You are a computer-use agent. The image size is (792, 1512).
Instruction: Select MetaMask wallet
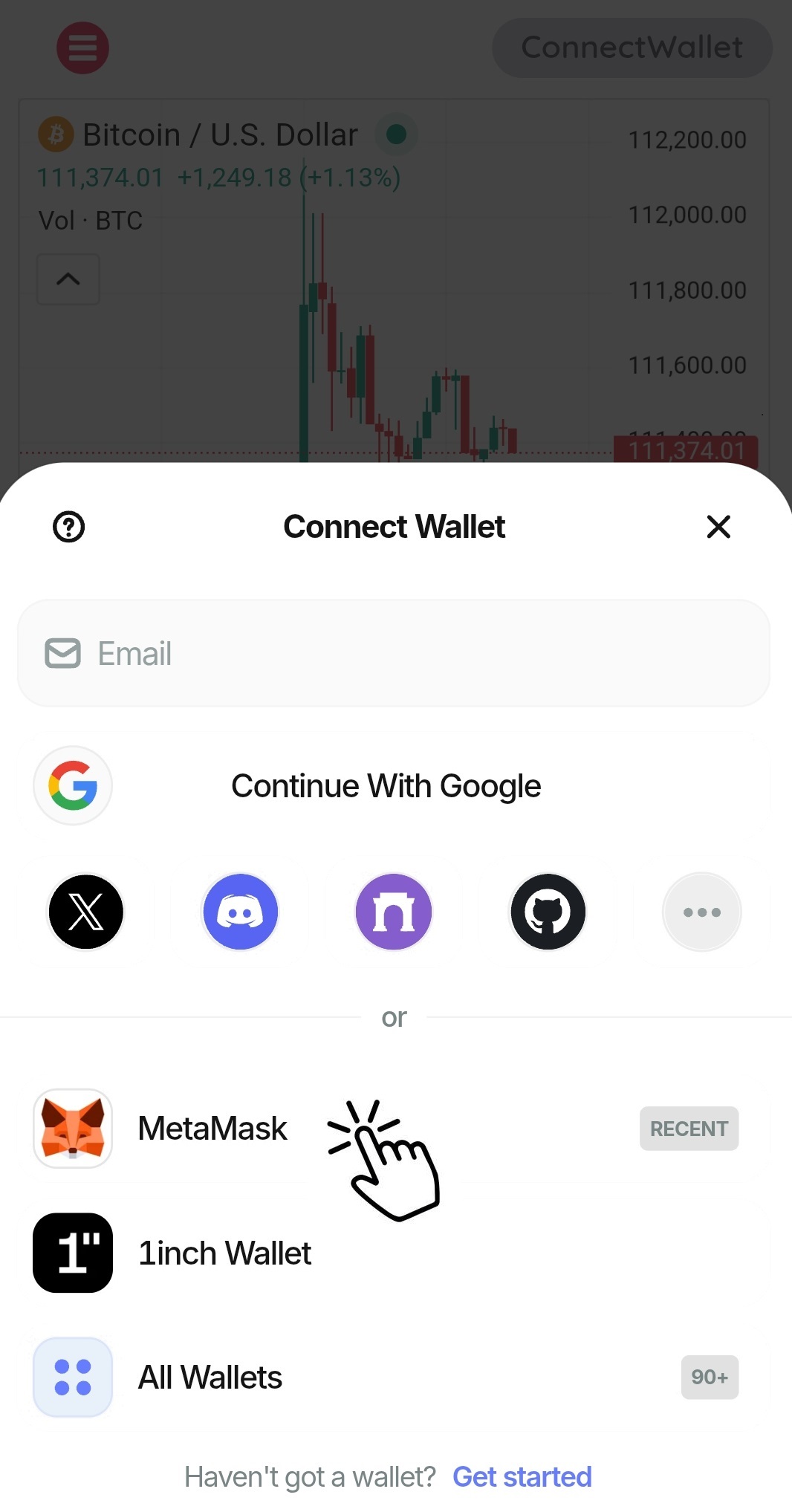(x=213, y=1129)
